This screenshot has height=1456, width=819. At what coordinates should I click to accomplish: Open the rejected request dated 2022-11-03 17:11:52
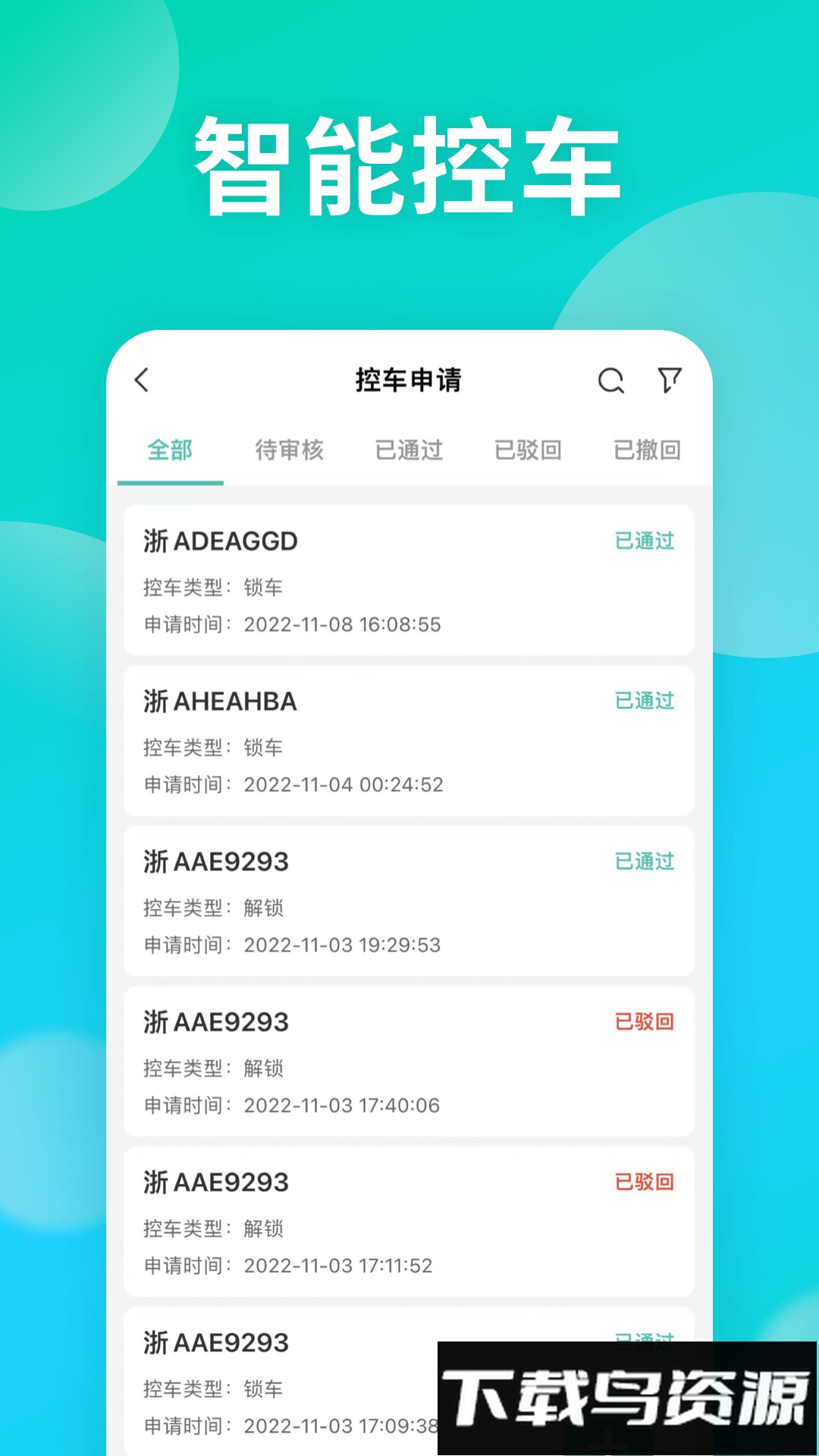pos(409,1222)
